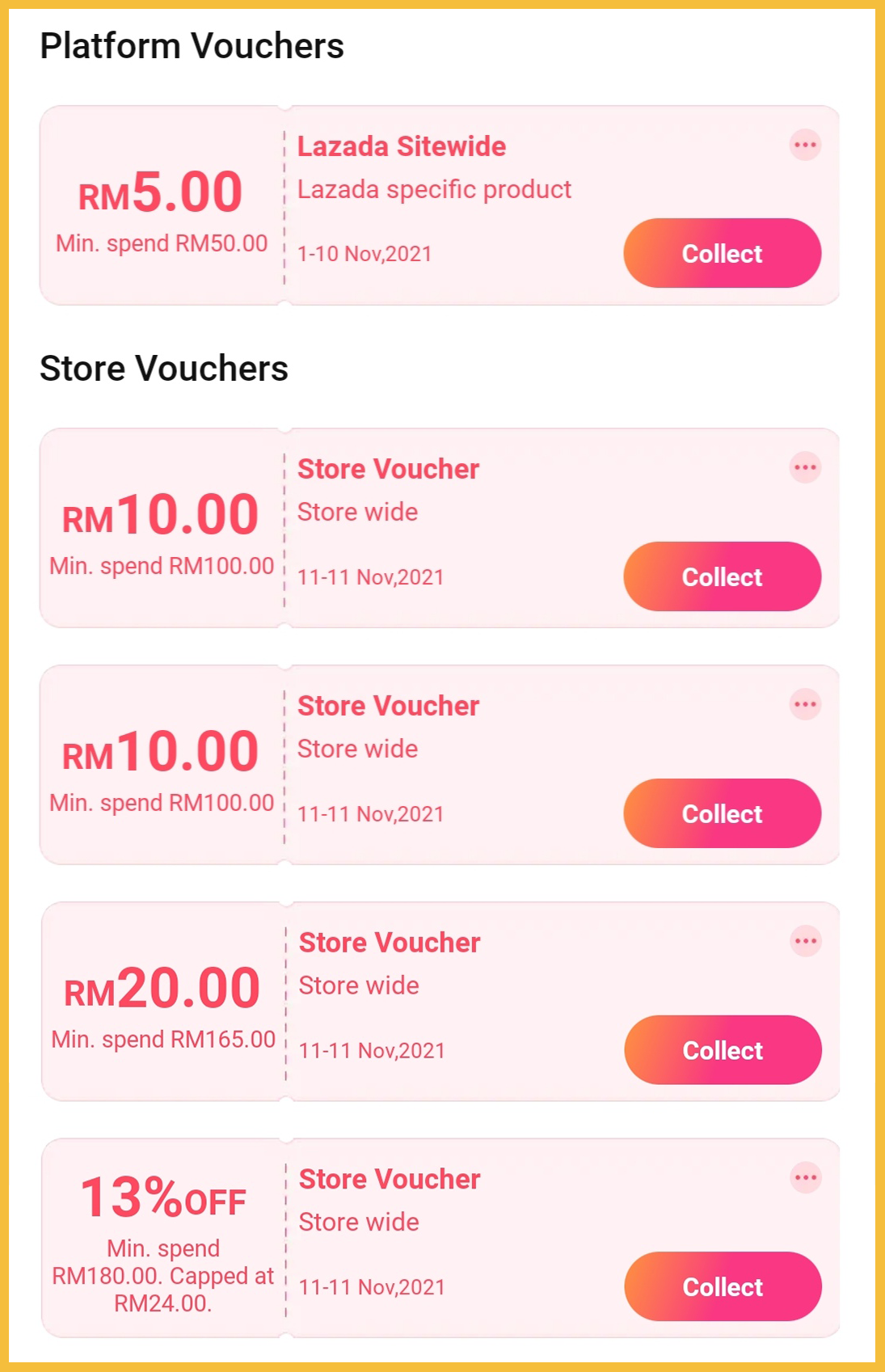Collect the 13% OFF store voucher
This screenshot has height=1372, width=885.
[723, 1286]
